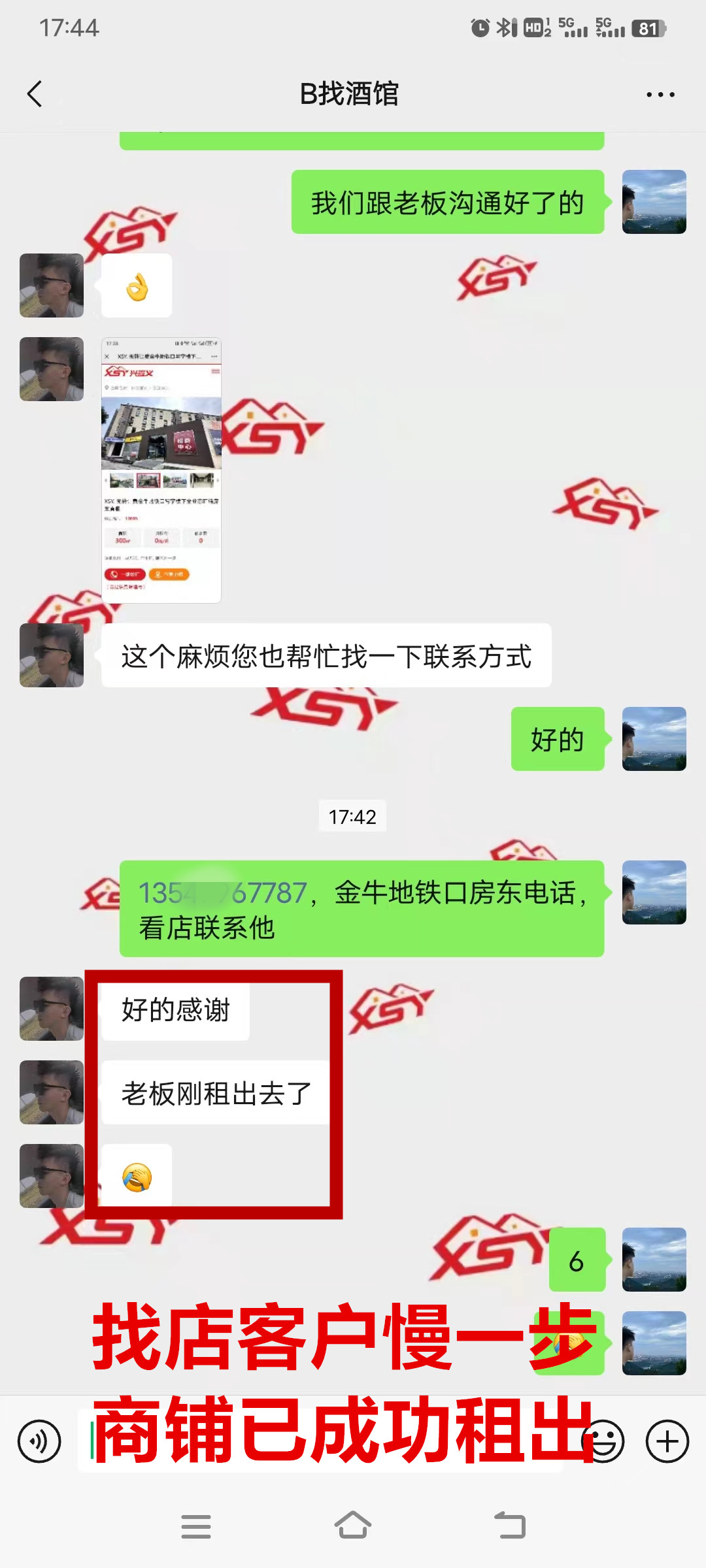The image size is (706, 1568).
Task: Open the recent apps menu
Action: coord(195,1526)
